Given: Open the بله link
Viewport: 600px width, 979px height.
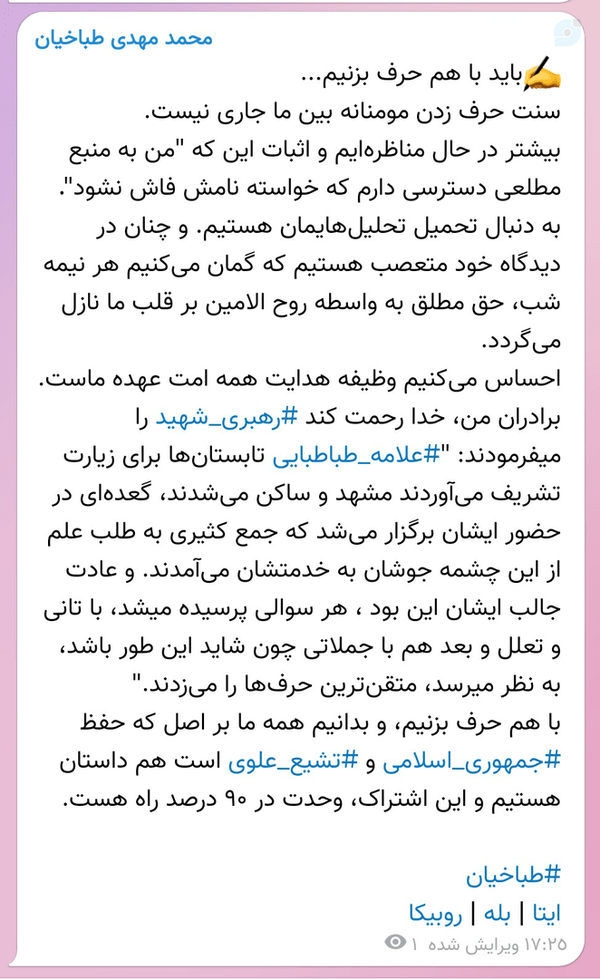Looking at the screenshot, I should [497, 913].
